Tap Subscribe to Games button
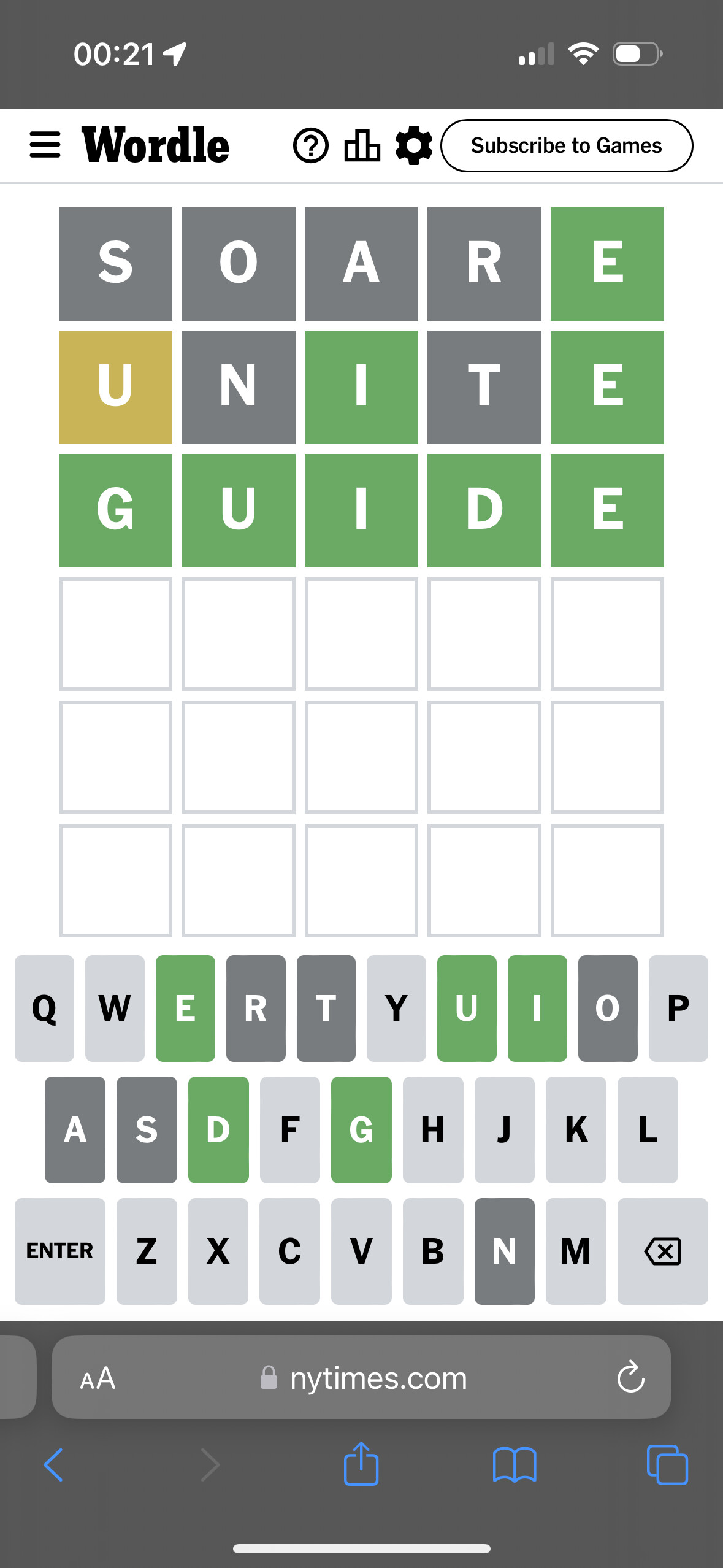723x1568 pixels. [567, 146]
